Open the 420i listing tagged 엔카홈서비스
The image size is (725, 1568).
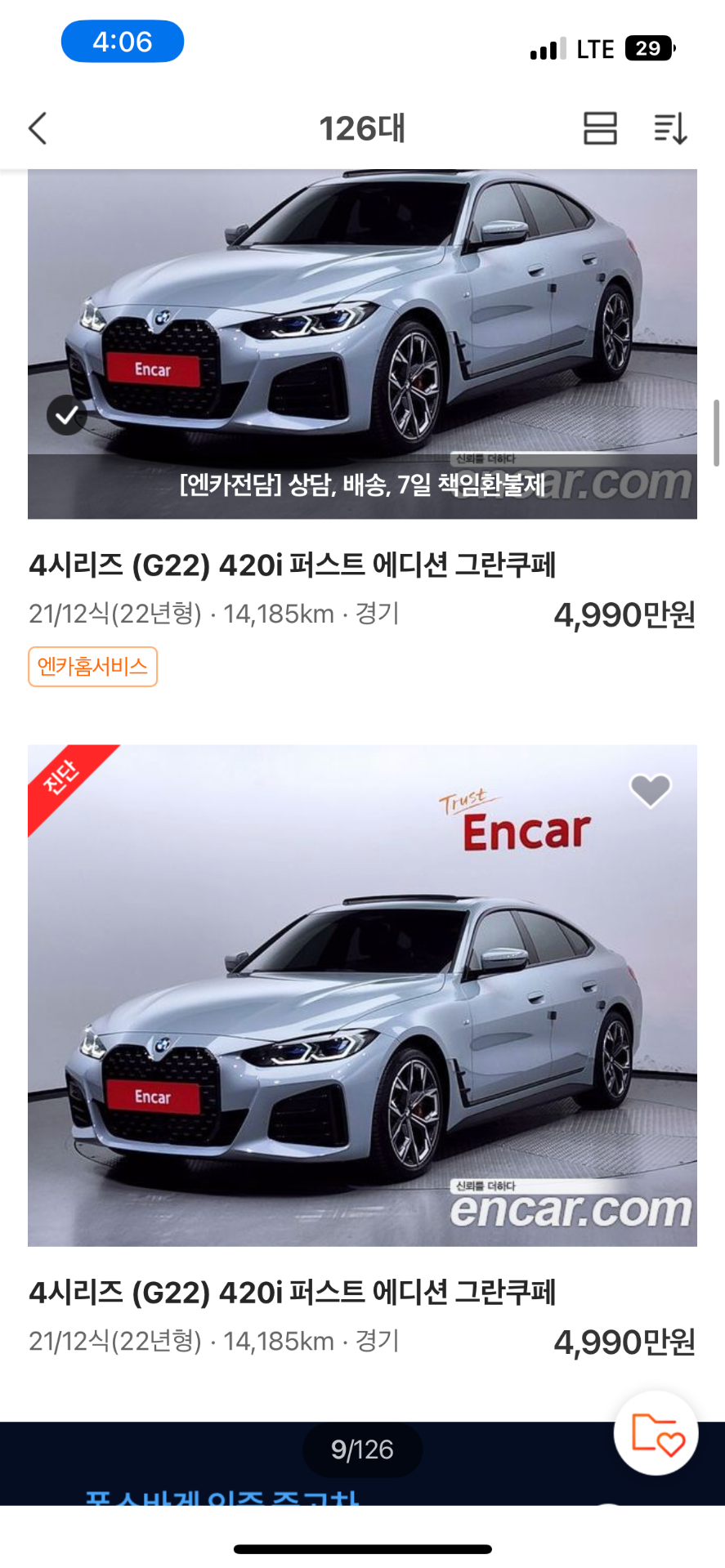292,565
